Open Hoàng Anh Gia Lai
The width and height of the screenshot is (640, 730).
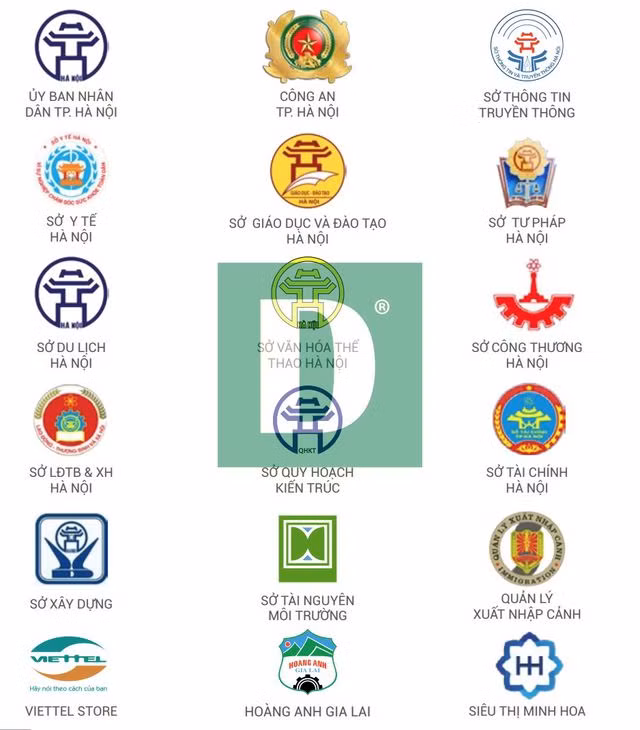click(x=307, y=662)
